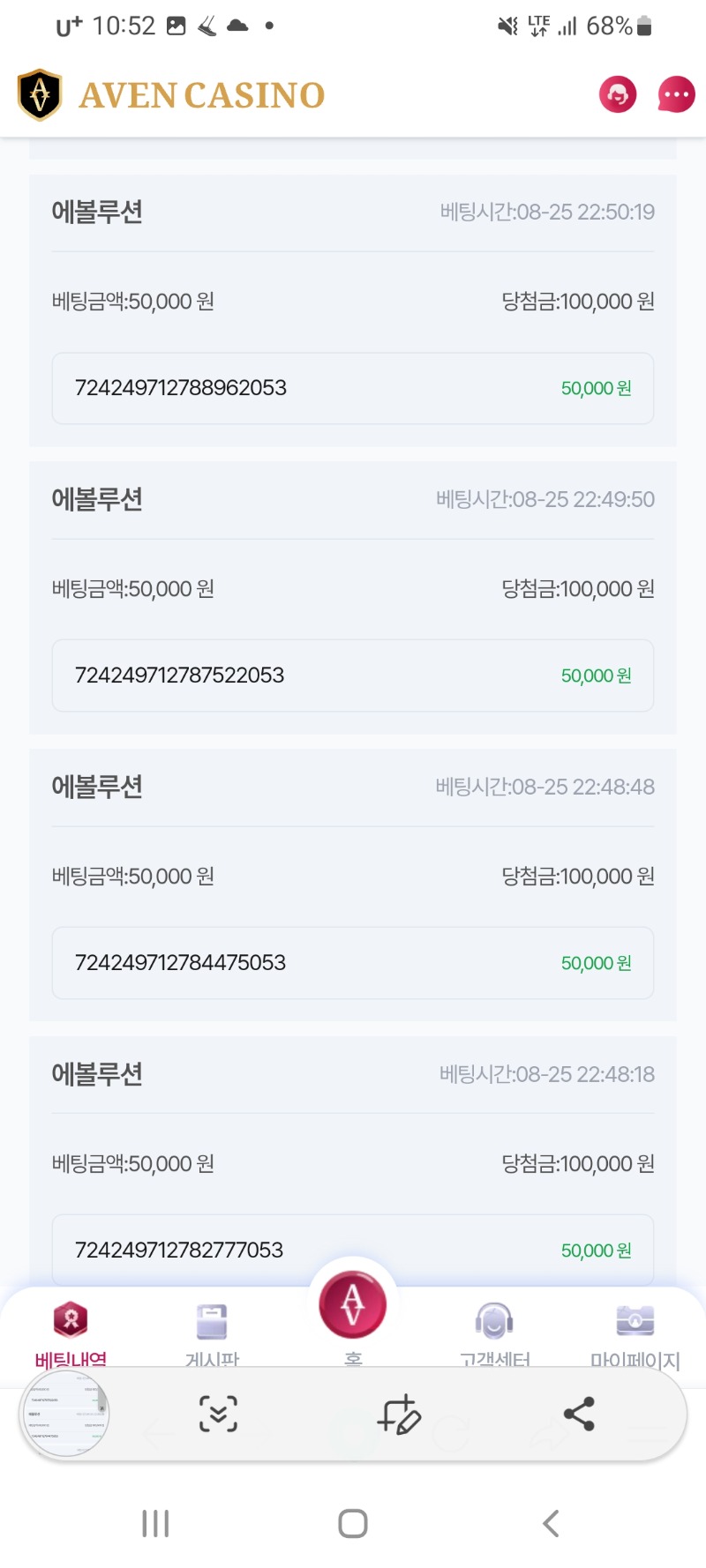The image size is (706, 1568).
Task: Open the 마이페이지 tab
Action: pos(635,1333)
